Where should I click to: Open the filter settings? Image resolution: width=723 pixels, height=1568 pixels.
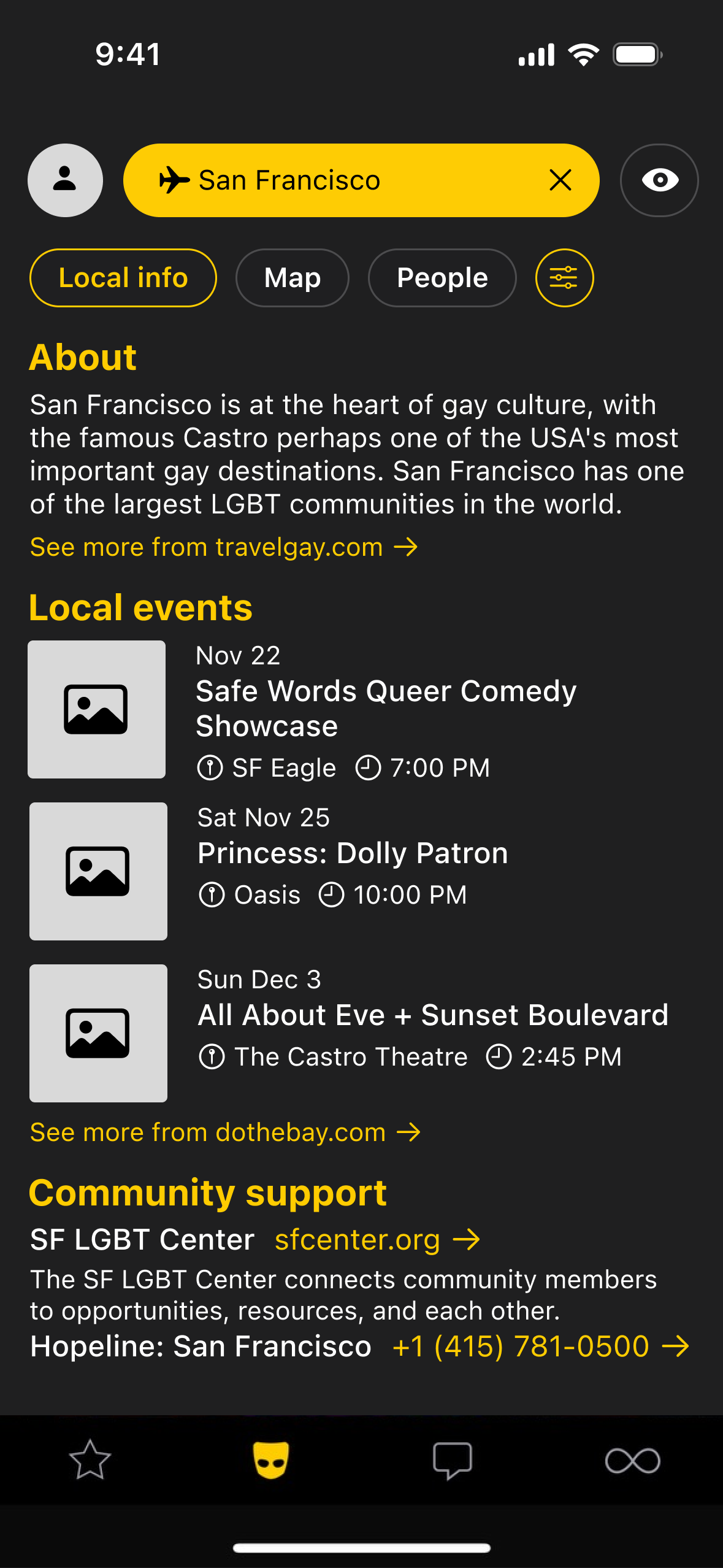(x=564, y=278)
